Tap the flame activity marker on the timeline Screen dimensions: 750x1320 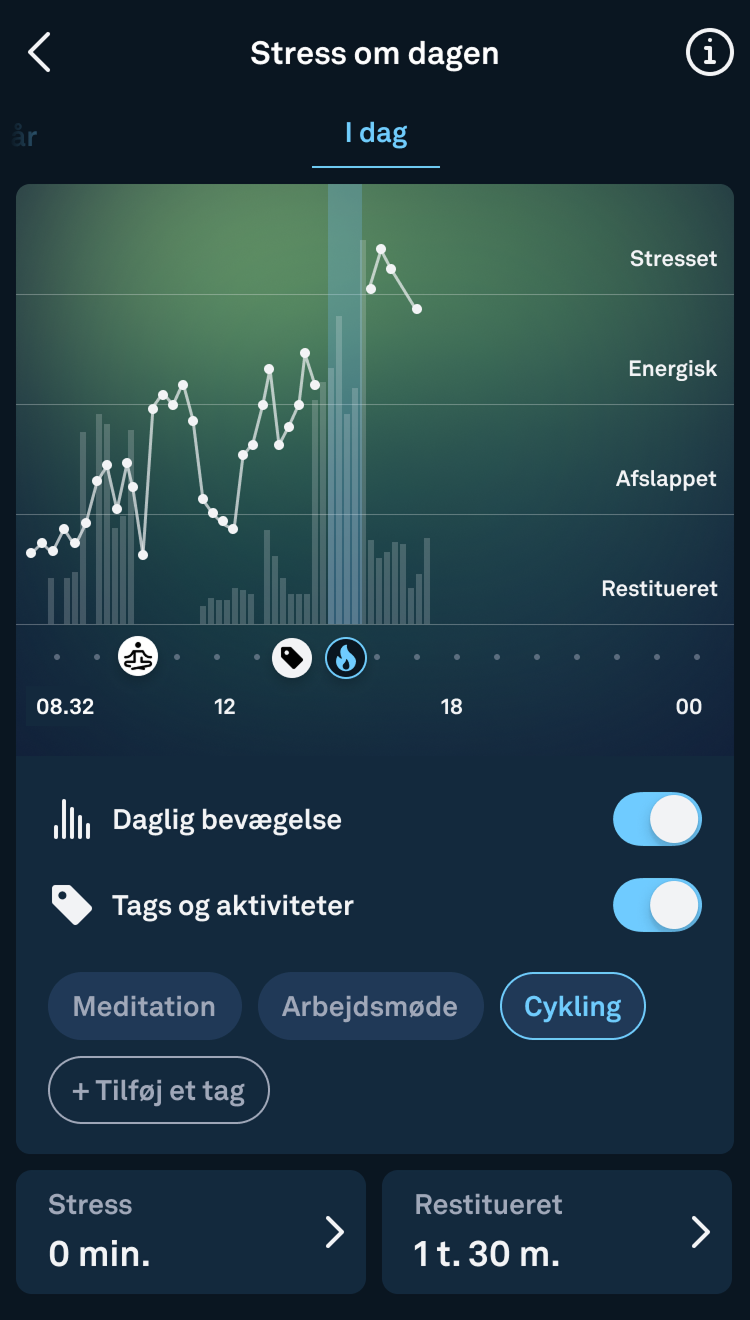346,657
